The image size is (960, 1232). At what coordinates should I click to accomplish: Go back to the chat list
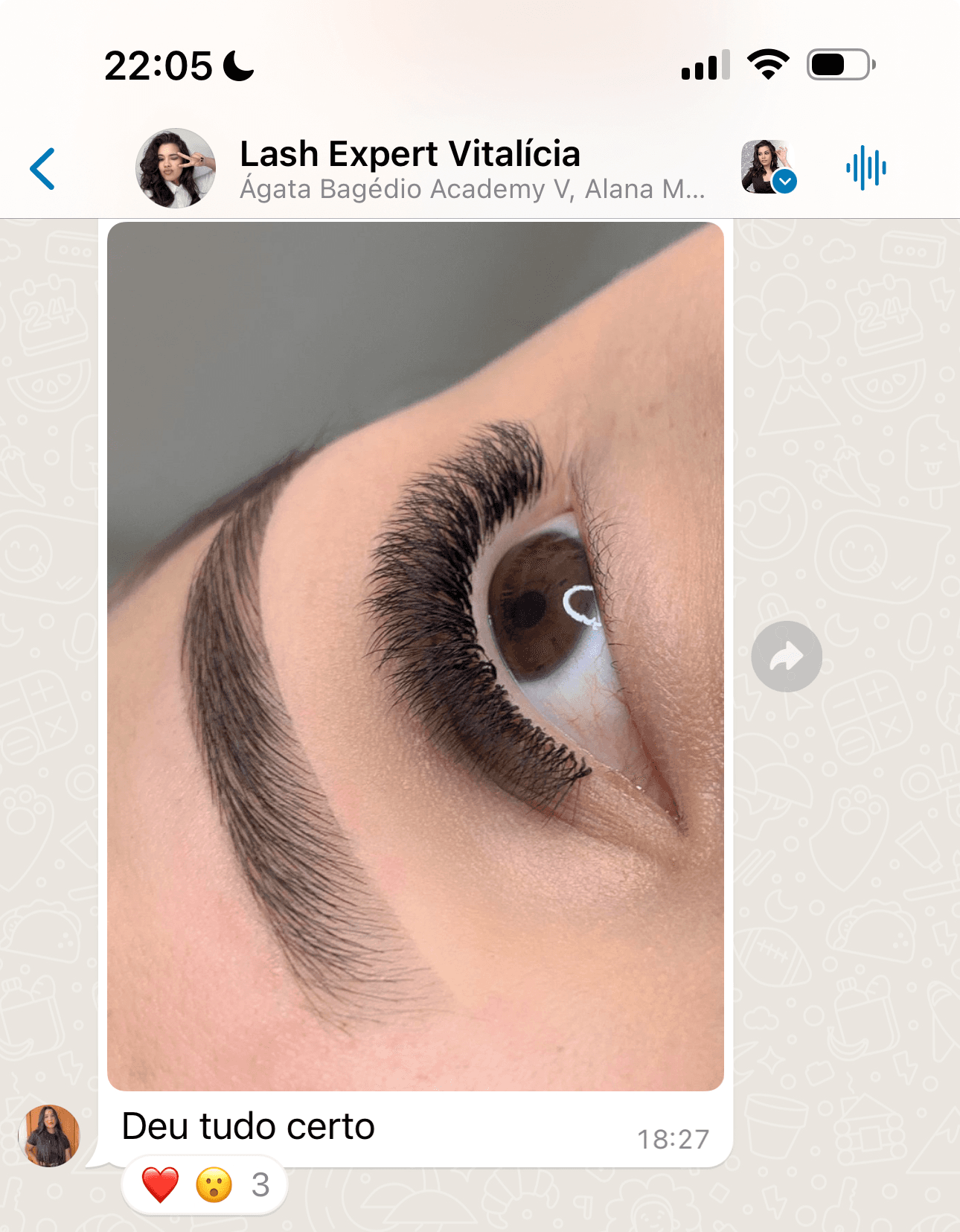(43, 169)
